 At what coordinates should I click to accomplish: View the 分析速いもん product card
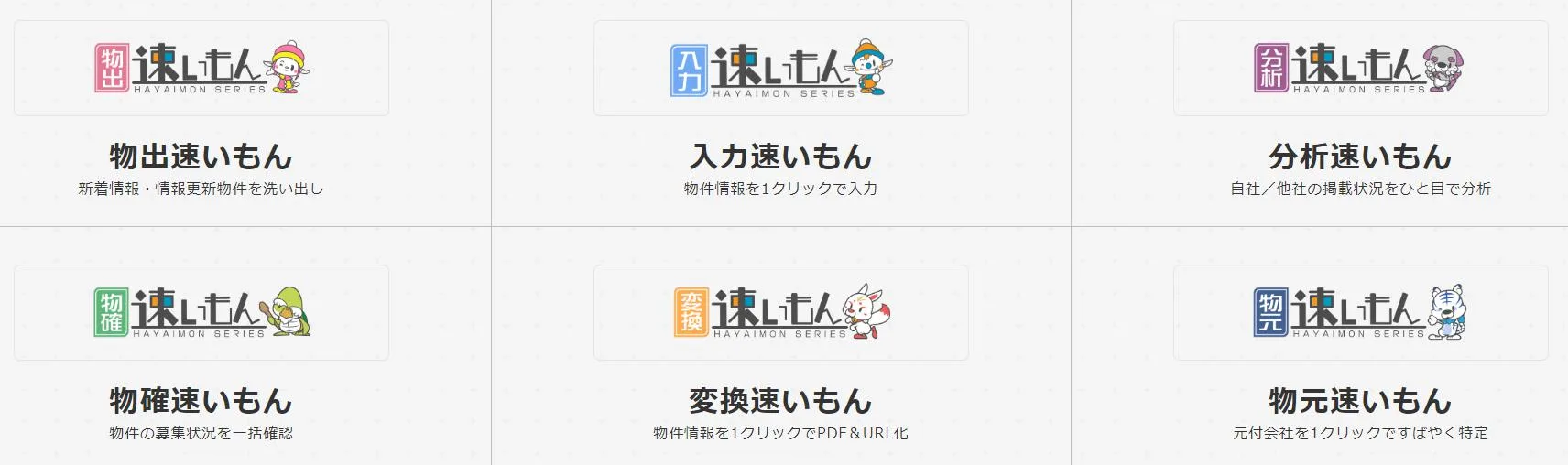1360,157
